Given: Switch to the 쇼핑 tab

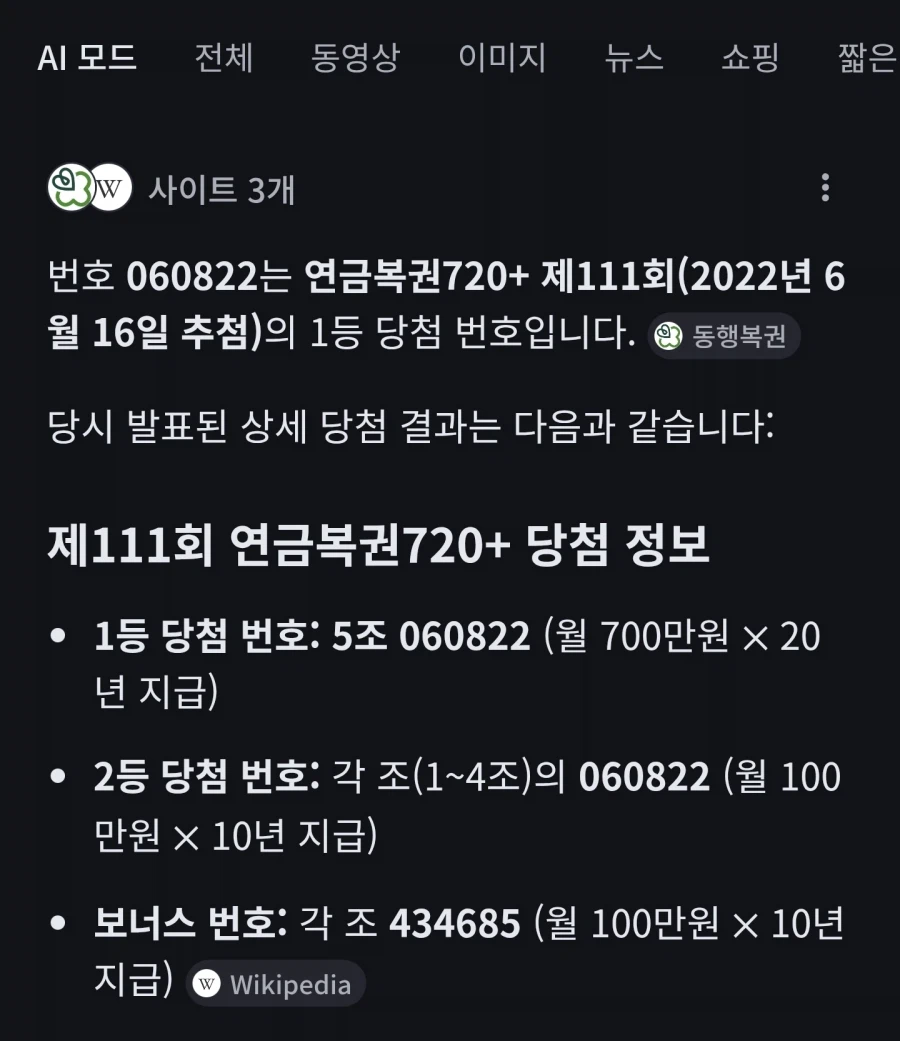Looking at the screenshot, I should point(751,59).
